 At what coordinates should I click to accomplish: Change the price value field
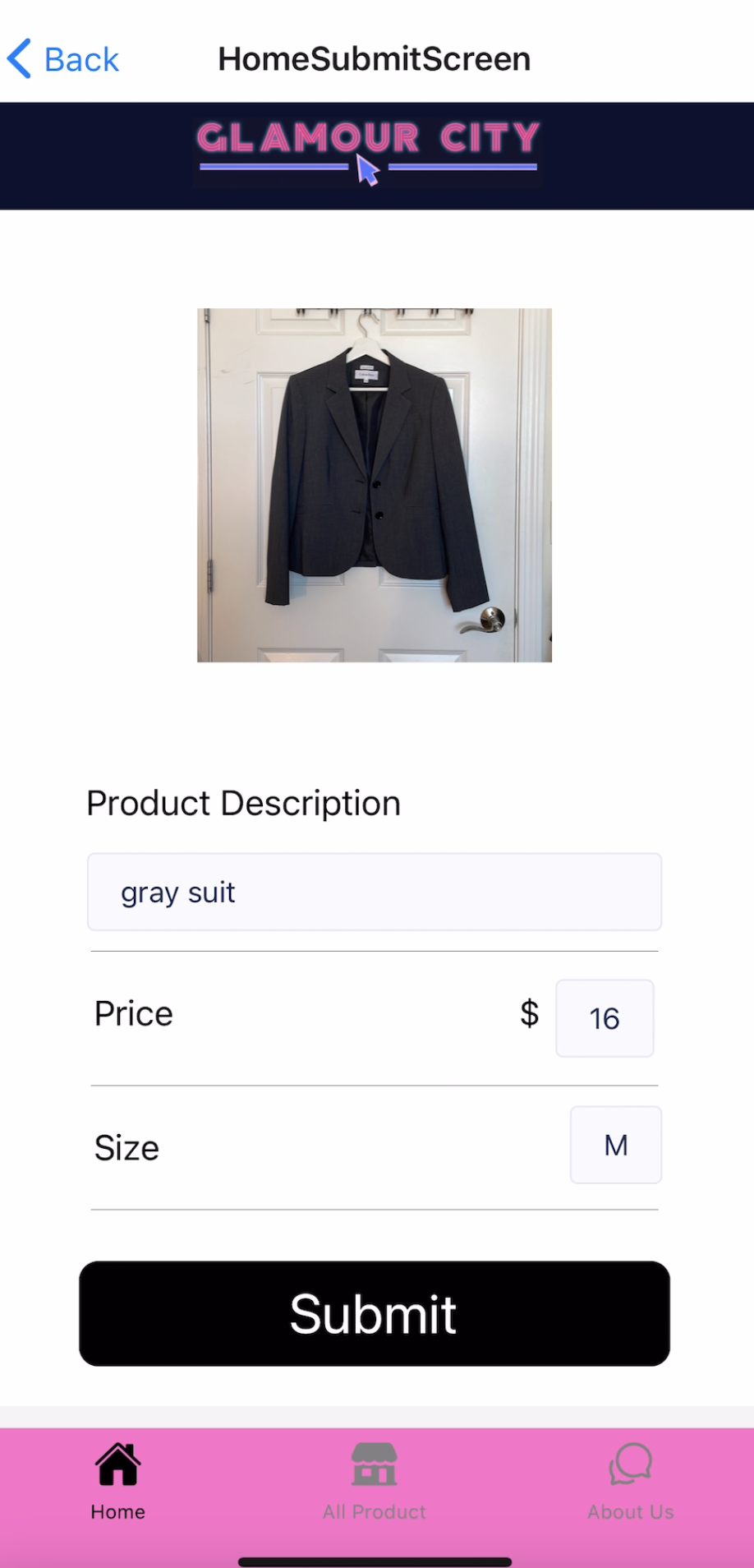click(605, 1018)
